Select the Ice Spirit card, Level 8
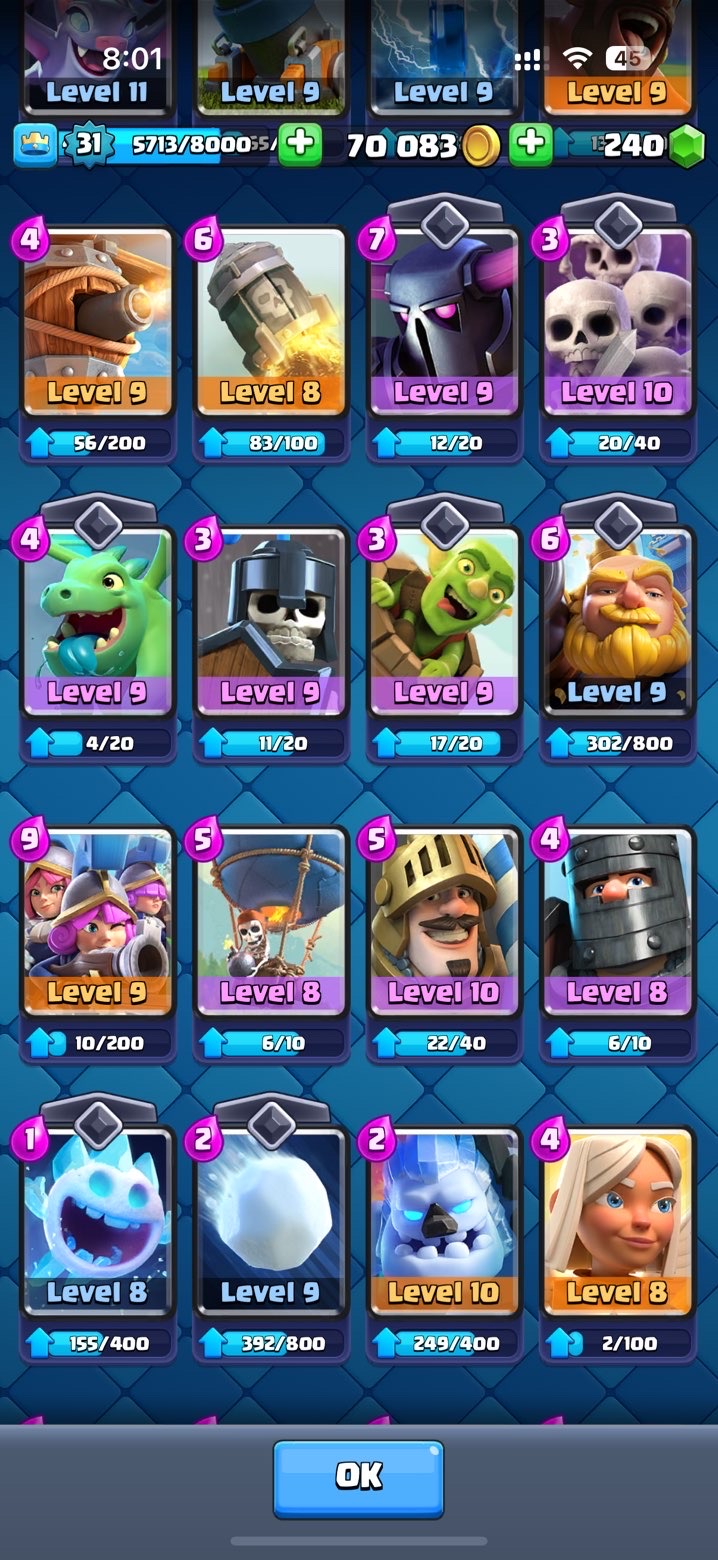The width and height of the screenshot is (718, 1560). [98, 1220]
